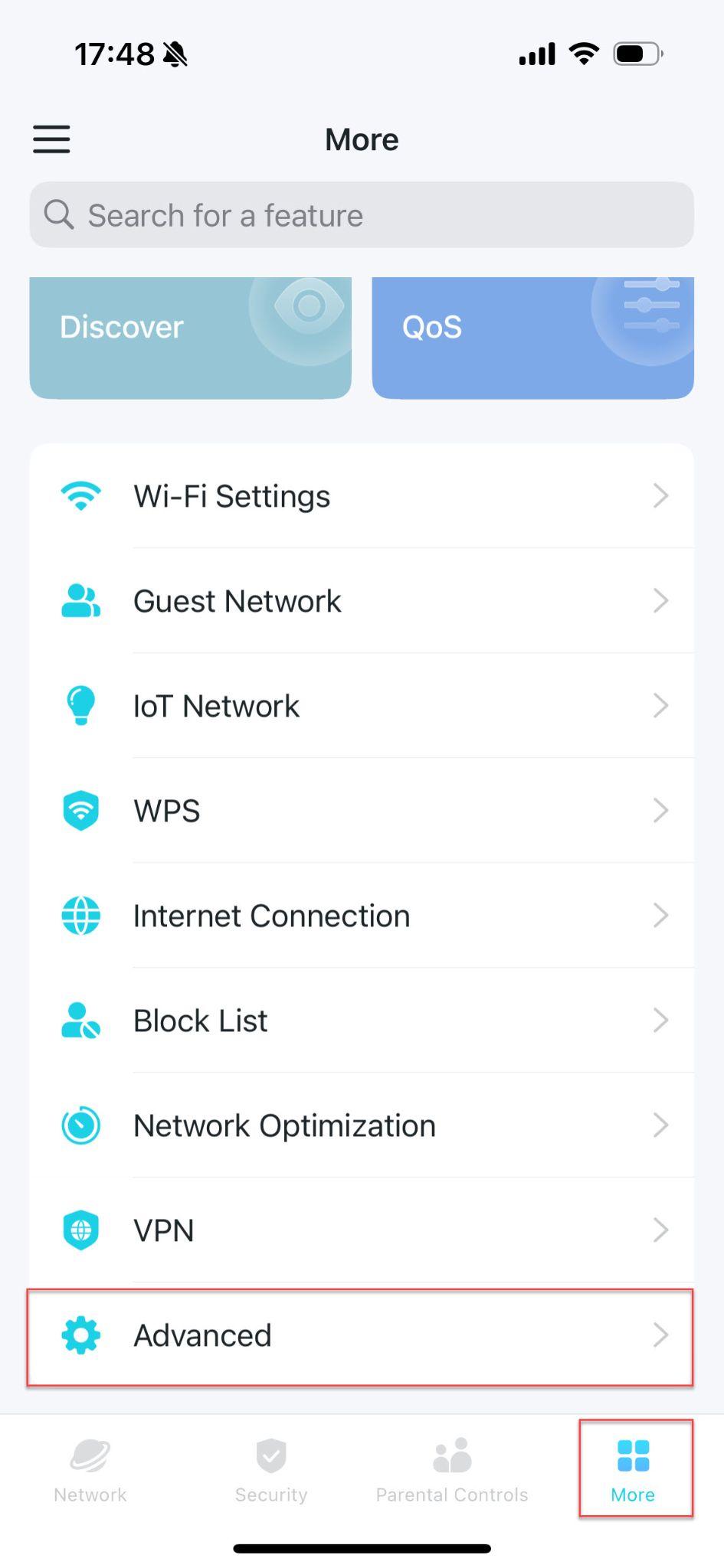Click the Network Optimization gauge icon
This screenshot has width=724, height=1568.
tap(80, 1125)
